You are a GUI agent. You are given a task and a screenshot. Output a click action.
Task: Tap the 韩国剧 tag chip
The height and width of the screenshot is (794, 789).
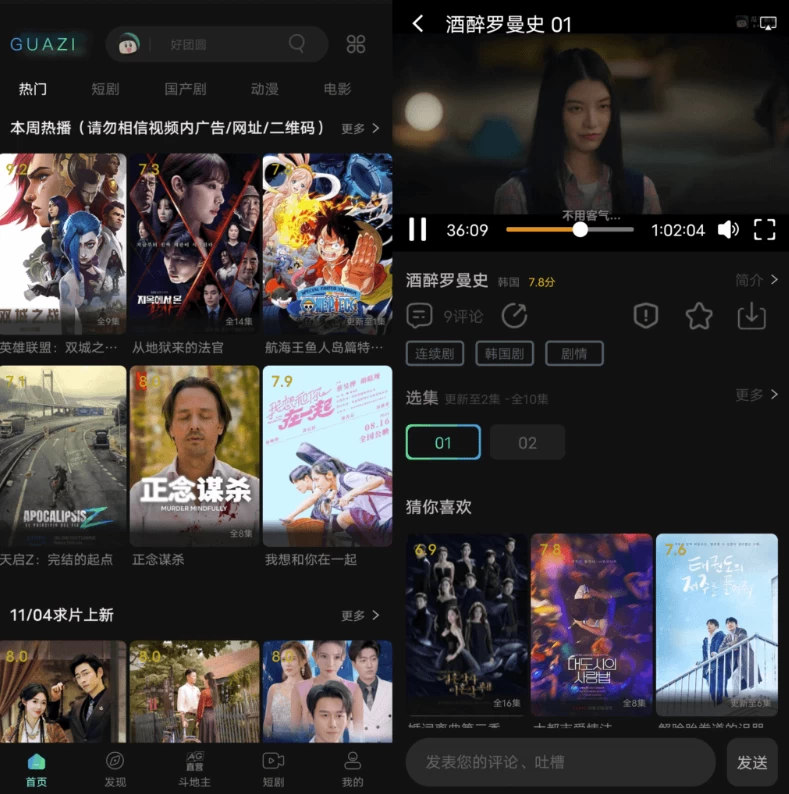point(505,353)
